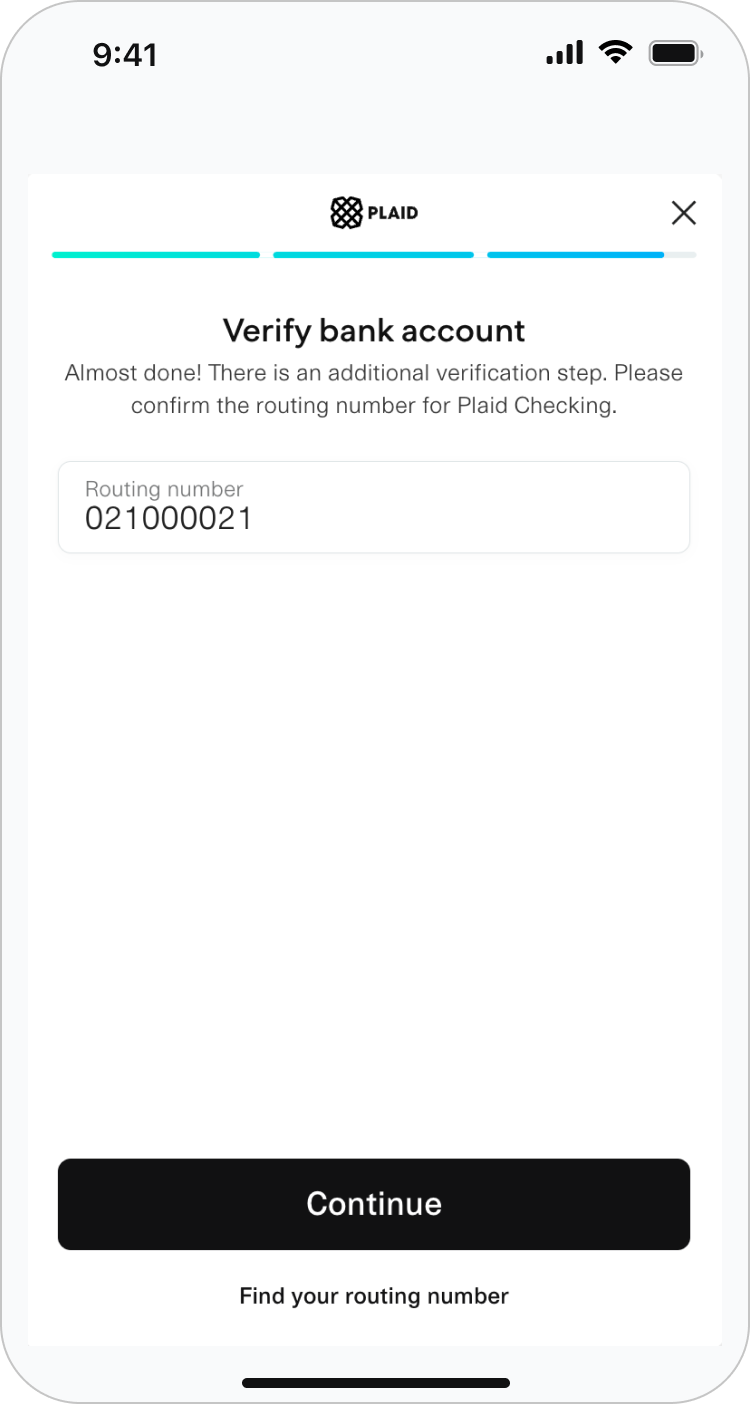The height and width of the screenshot is (1404, 750).
Task: Click the middle progress bar segment
Action: (373, 255)
